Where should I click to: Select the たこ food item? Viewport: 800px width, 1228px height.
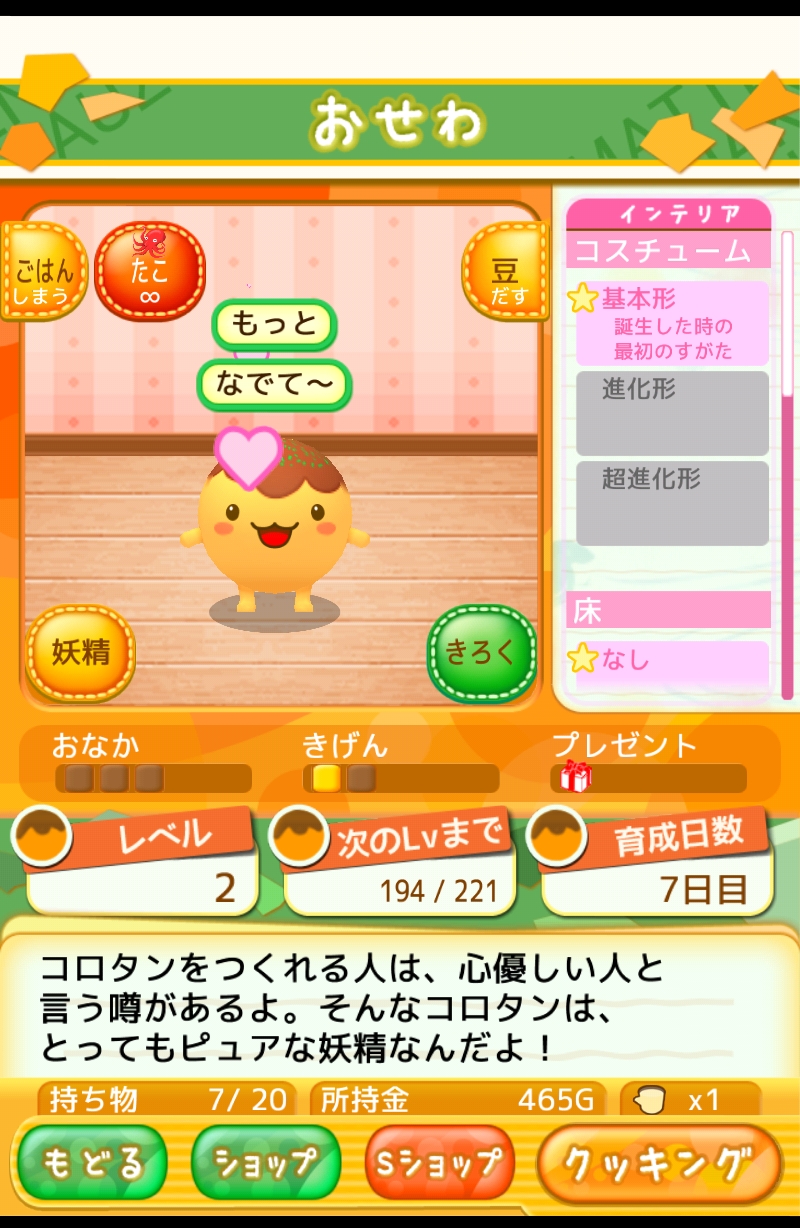click(150, 271)
